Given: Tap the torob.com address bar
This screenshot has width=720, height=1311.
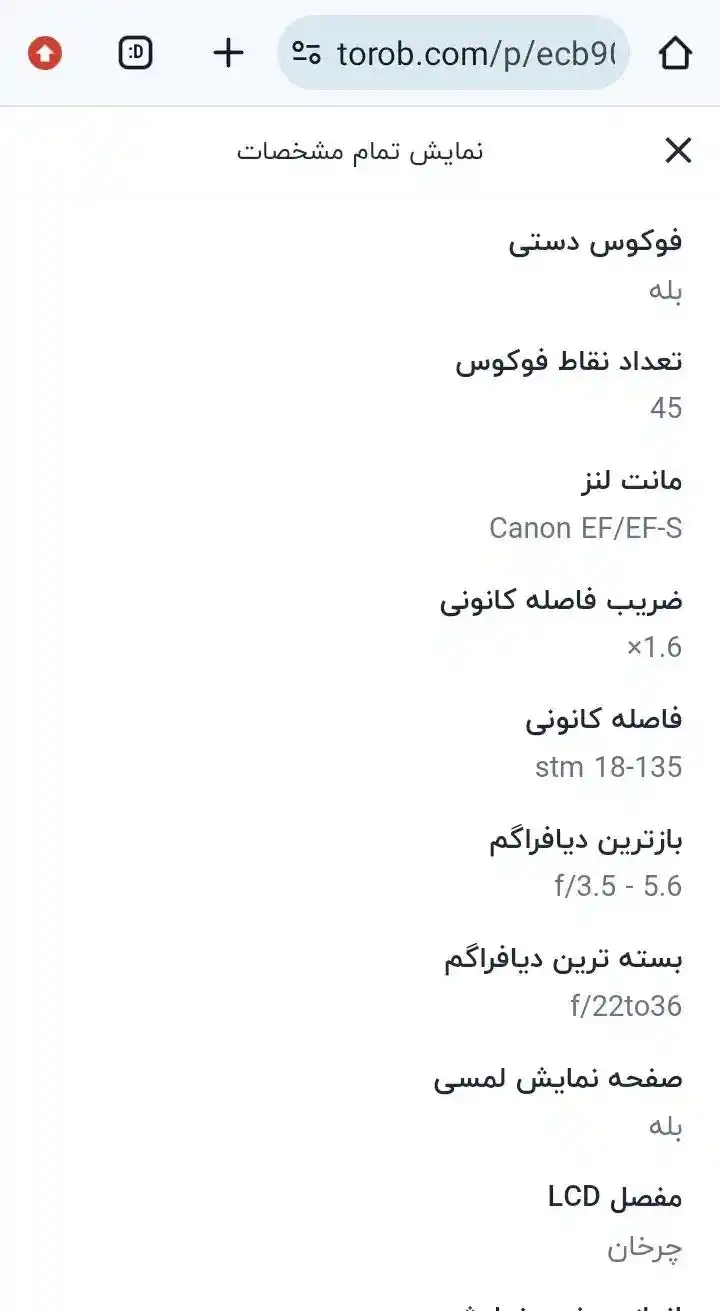Looking at the screenshot, I should (470, 53).
